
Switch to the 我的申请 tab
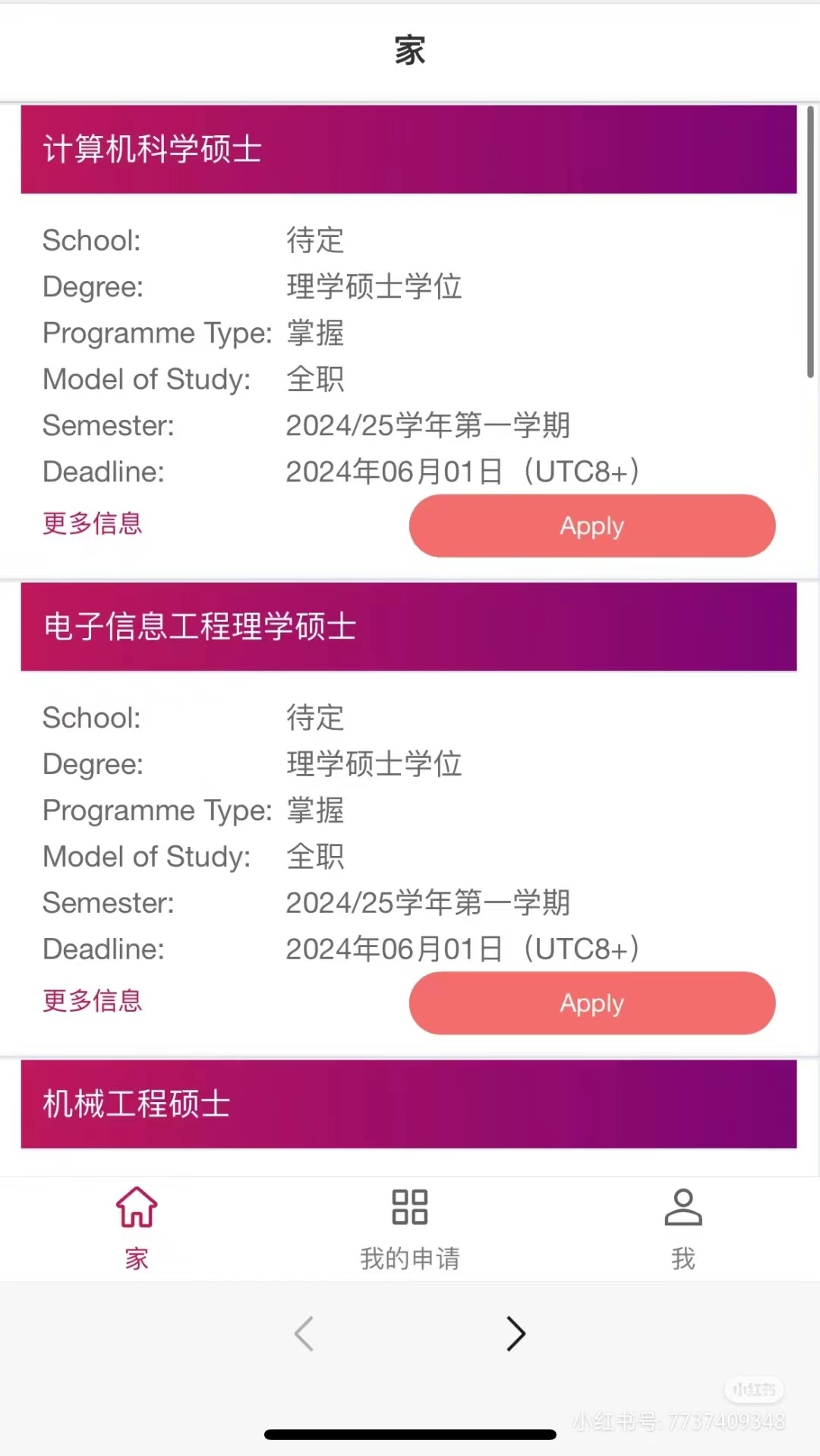[x=410, y=1229]
